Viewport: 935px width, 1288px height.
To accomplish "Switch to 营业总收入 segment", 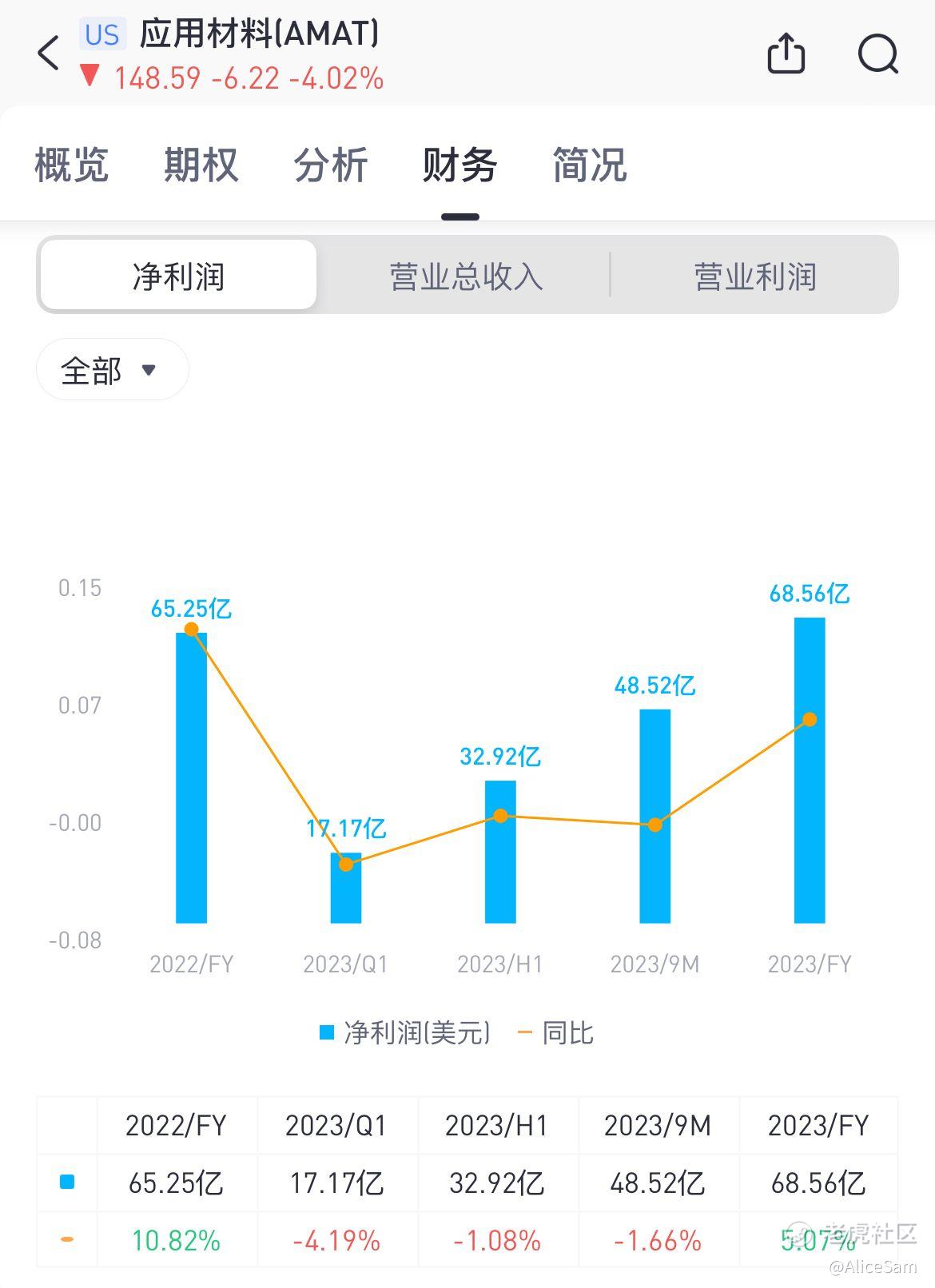I will tap(465, 274).
